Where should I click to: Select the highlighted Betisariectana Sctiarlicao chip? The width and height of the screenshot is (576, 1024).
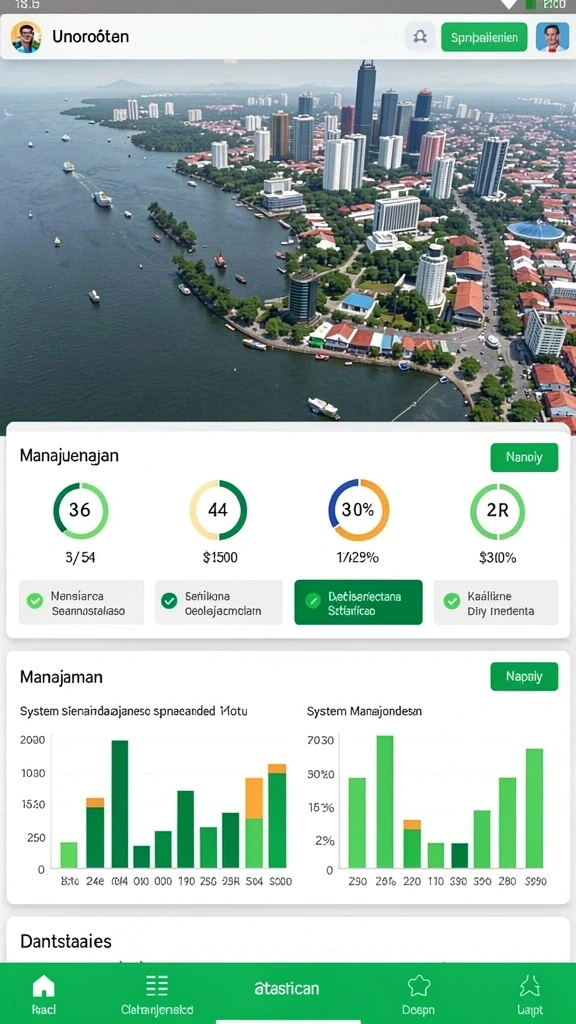coord(358,603)
